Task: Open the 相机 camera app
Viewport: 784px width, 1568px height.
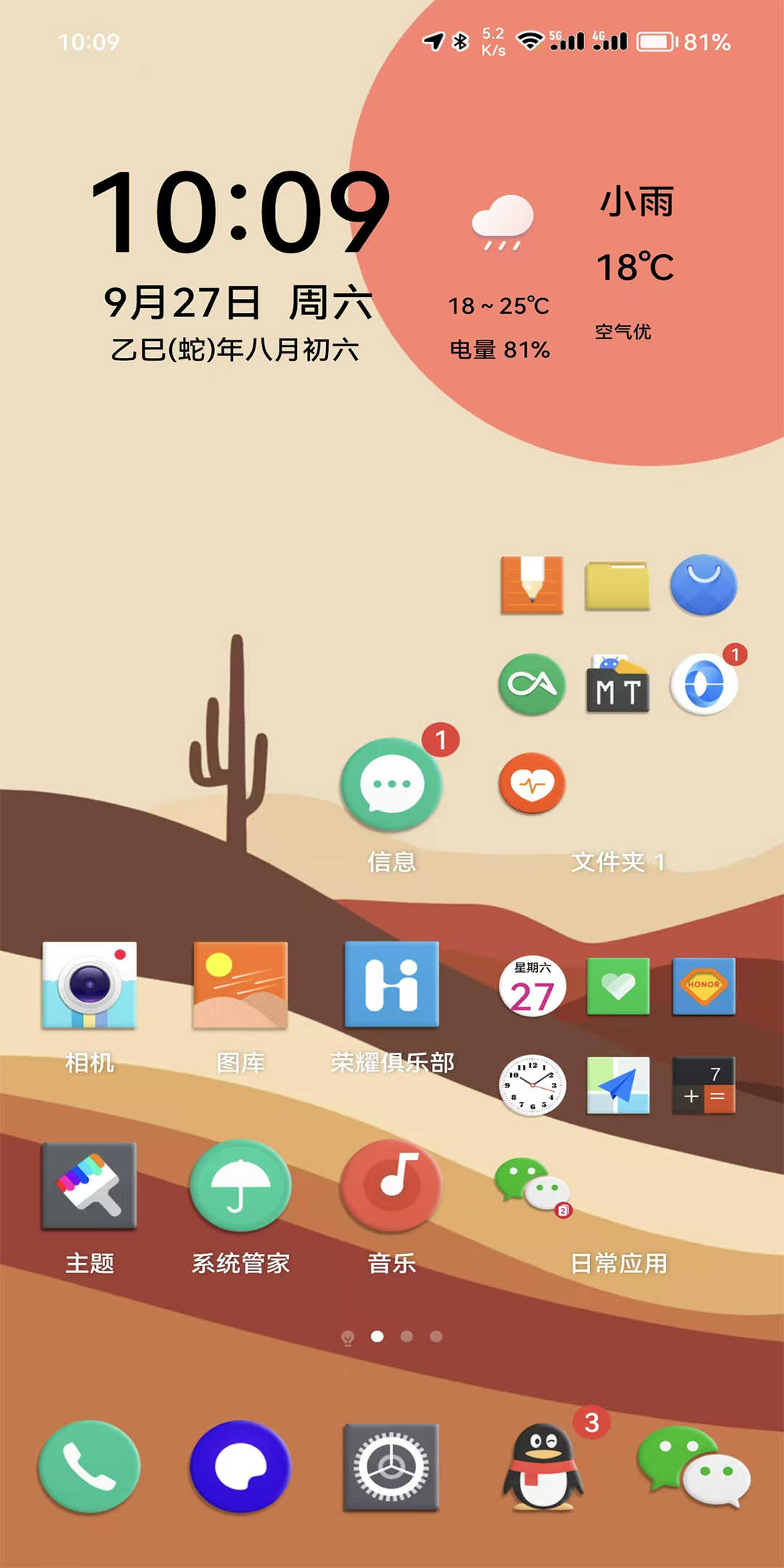Action: click(89, 985)
